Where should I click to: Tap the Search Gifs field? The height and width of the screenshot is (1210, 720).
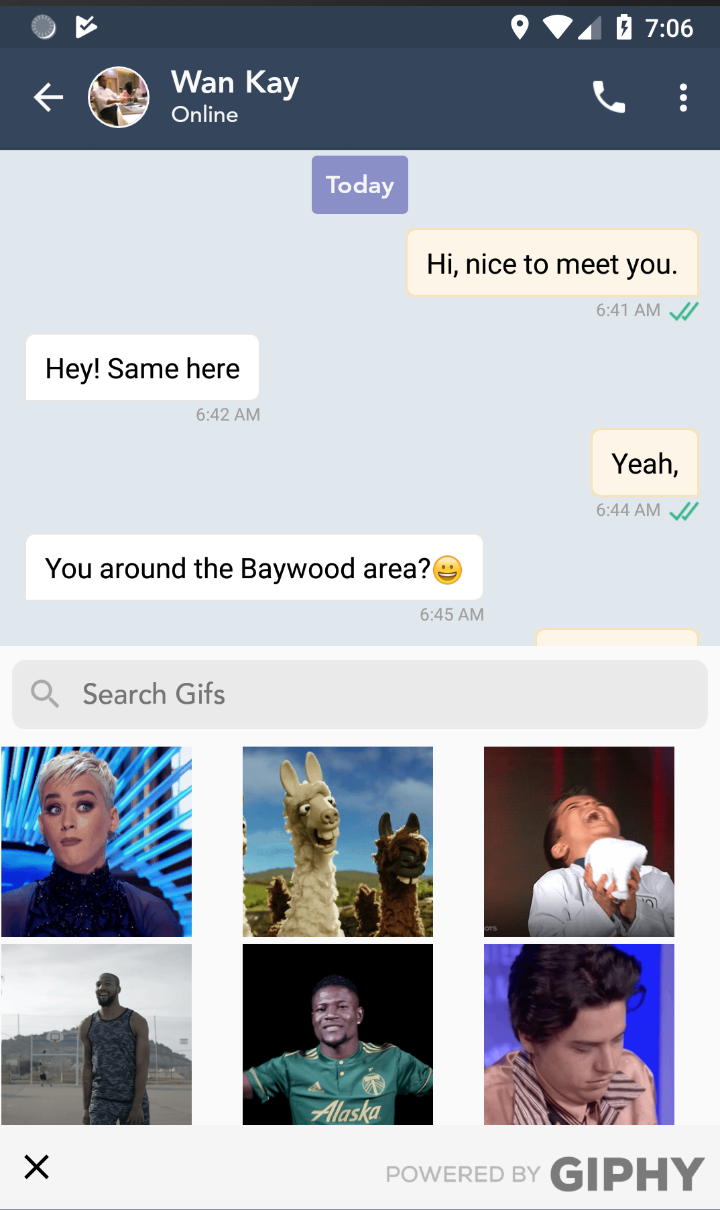(x=360, y=694)
